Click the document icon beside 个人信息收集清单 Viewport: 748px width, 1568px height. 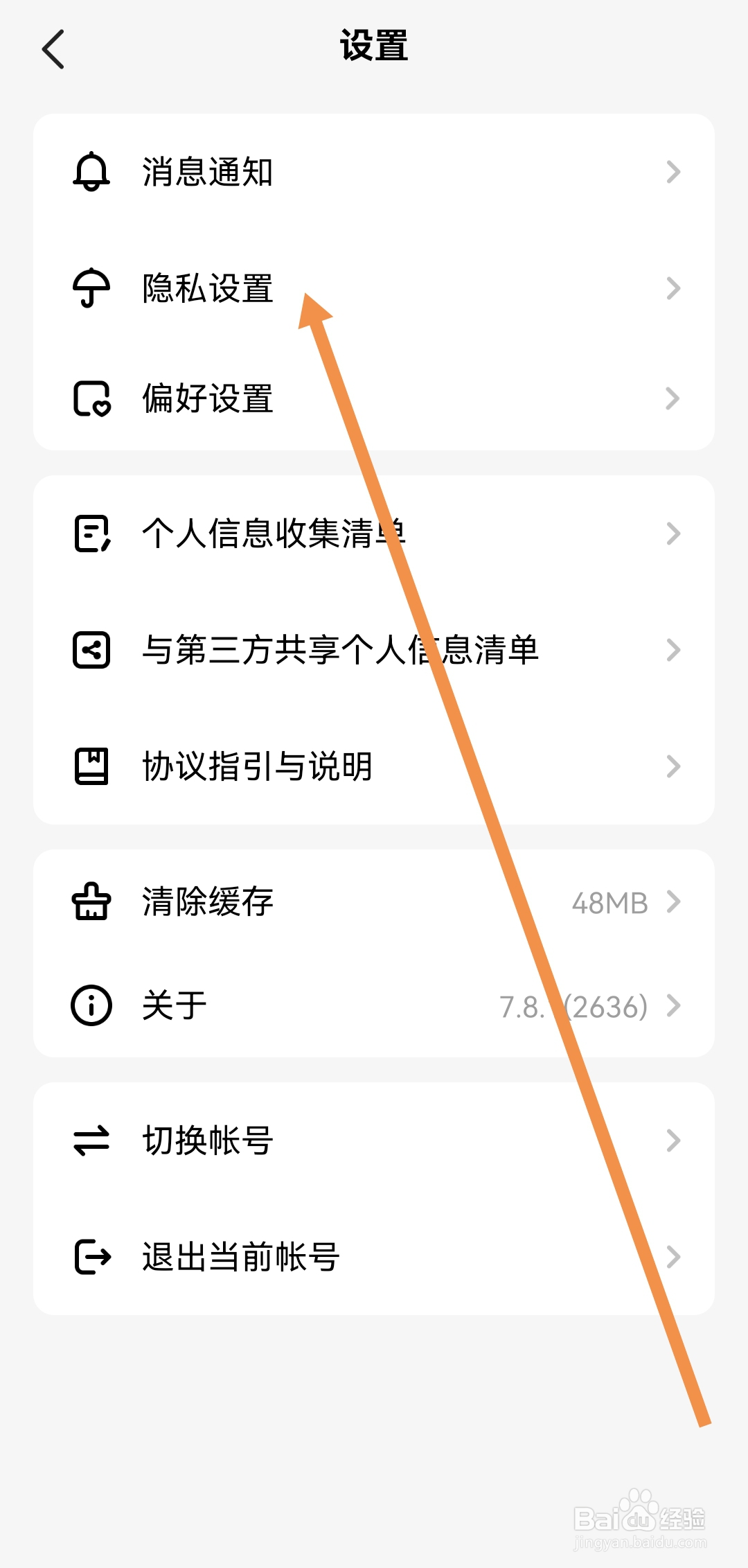(91, 534)
